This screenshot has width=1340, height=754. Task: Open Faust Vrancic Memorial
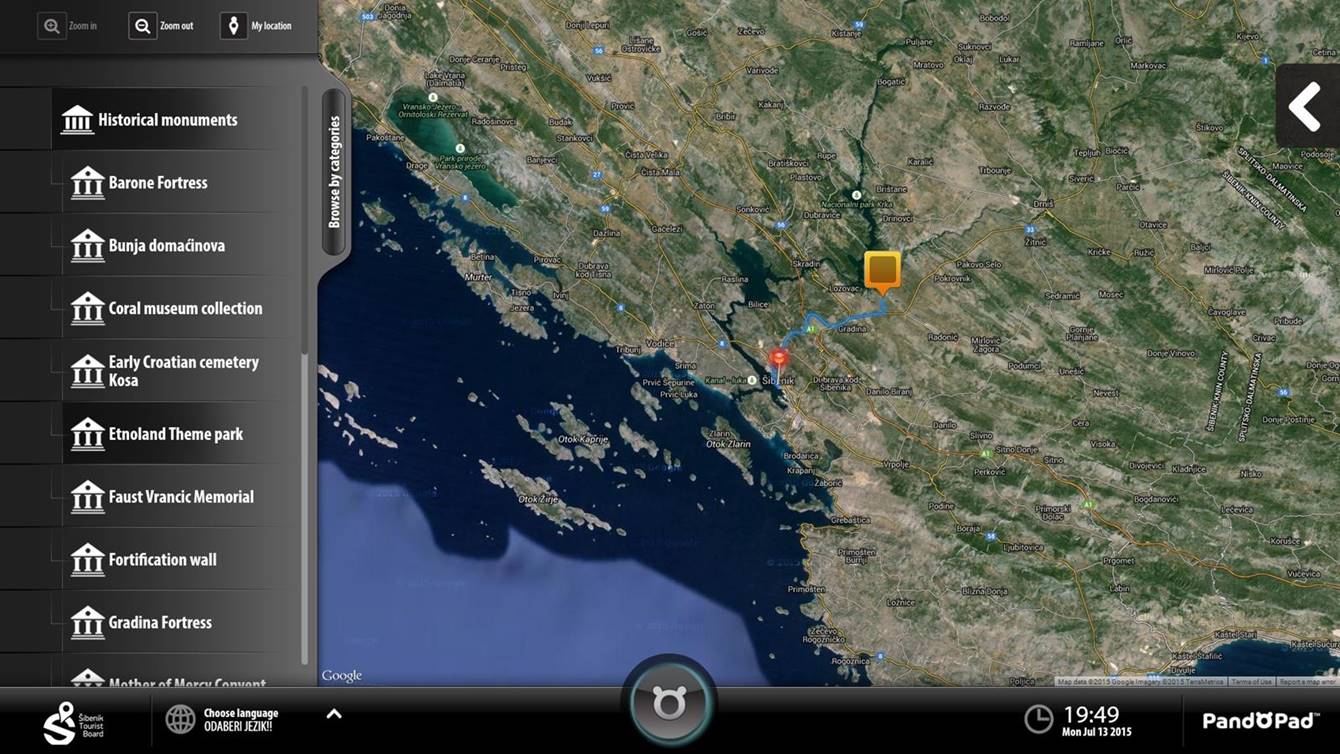(x=180, y=497)
